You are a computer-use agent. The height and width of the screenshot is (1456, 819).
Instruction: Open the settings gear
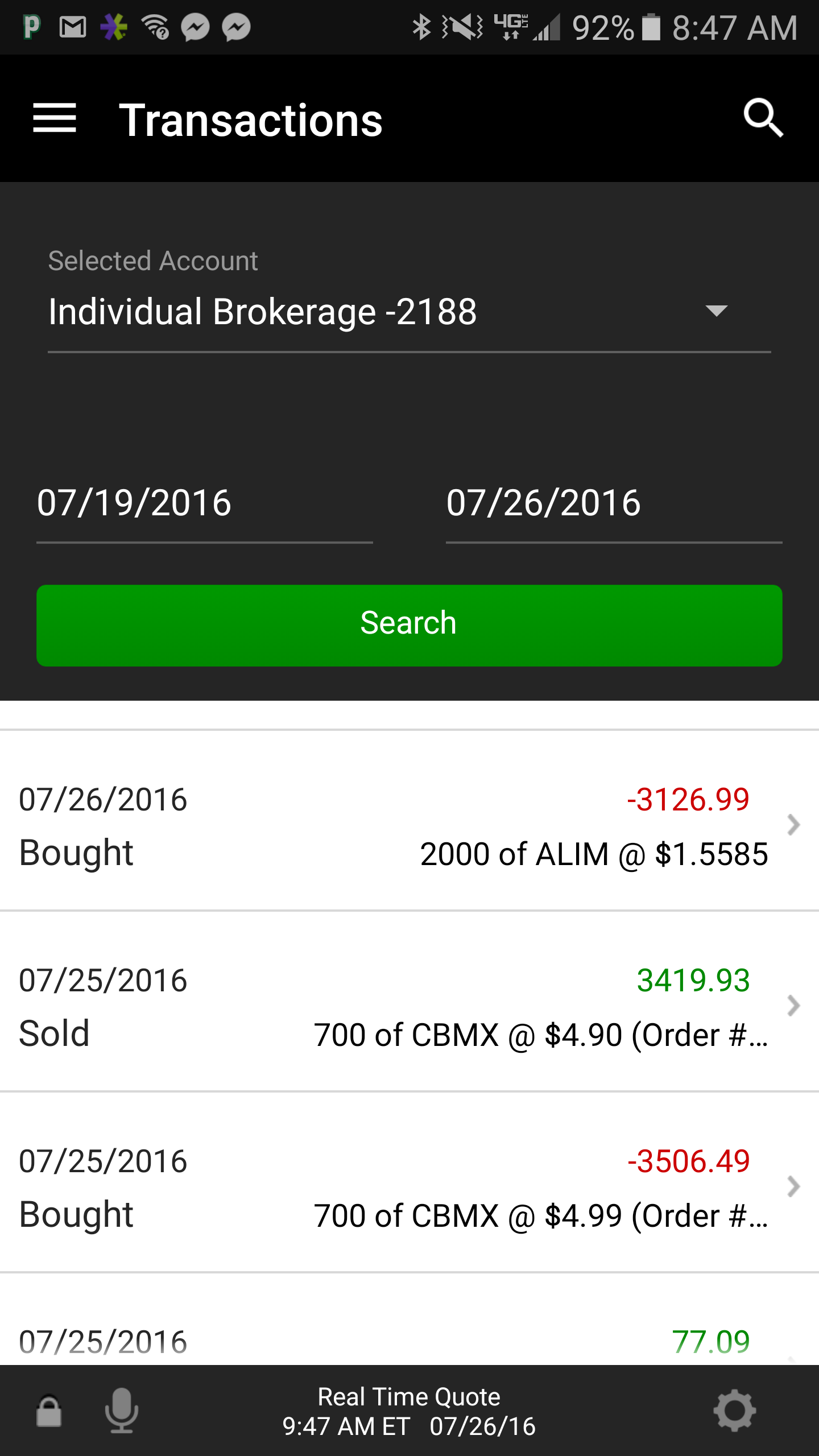point(734,1410)
